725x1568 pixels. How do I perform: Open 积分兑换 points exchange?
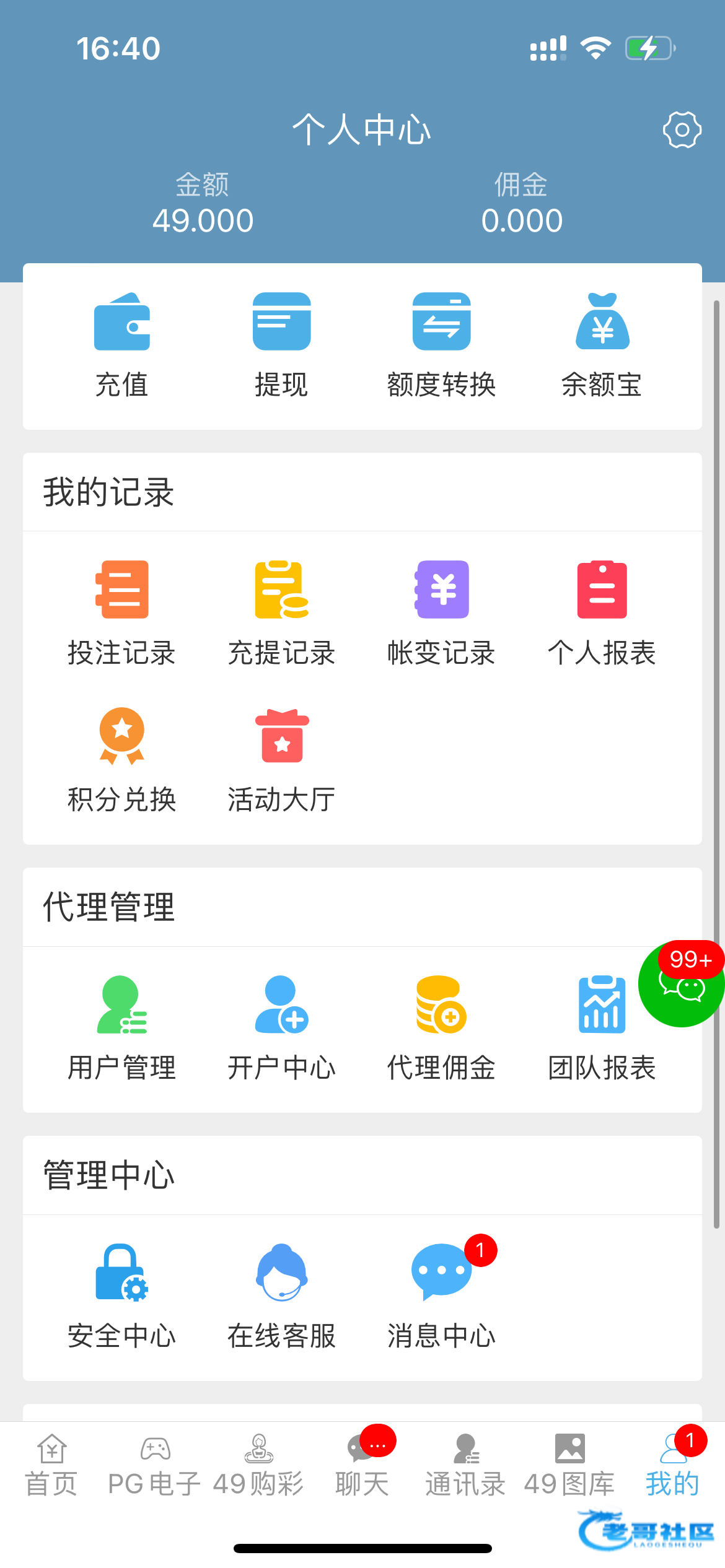click(121, 759)
